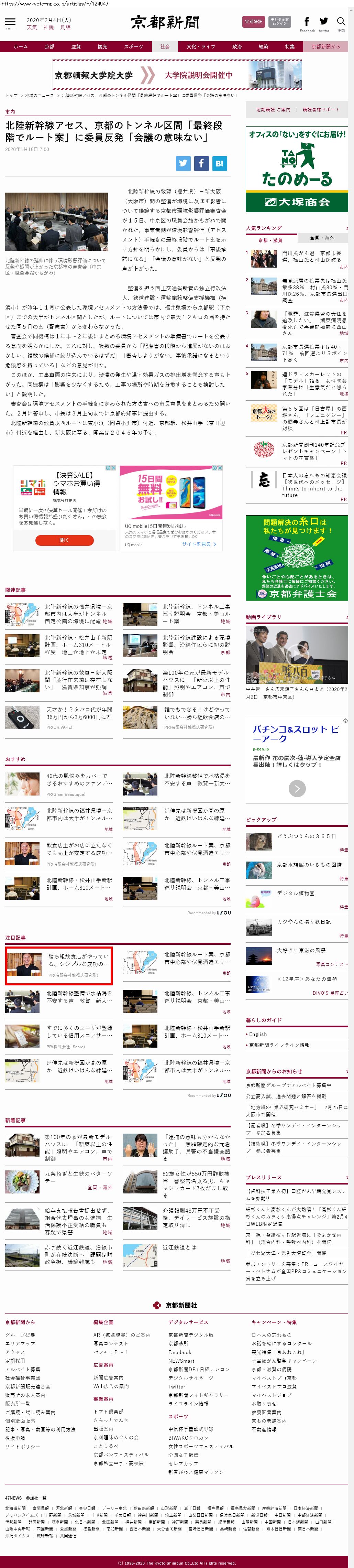Viewport: 354px width, 1568px height.
Task: Open the 京都情報大学院大学 banner
Action: tap(177, 75)
